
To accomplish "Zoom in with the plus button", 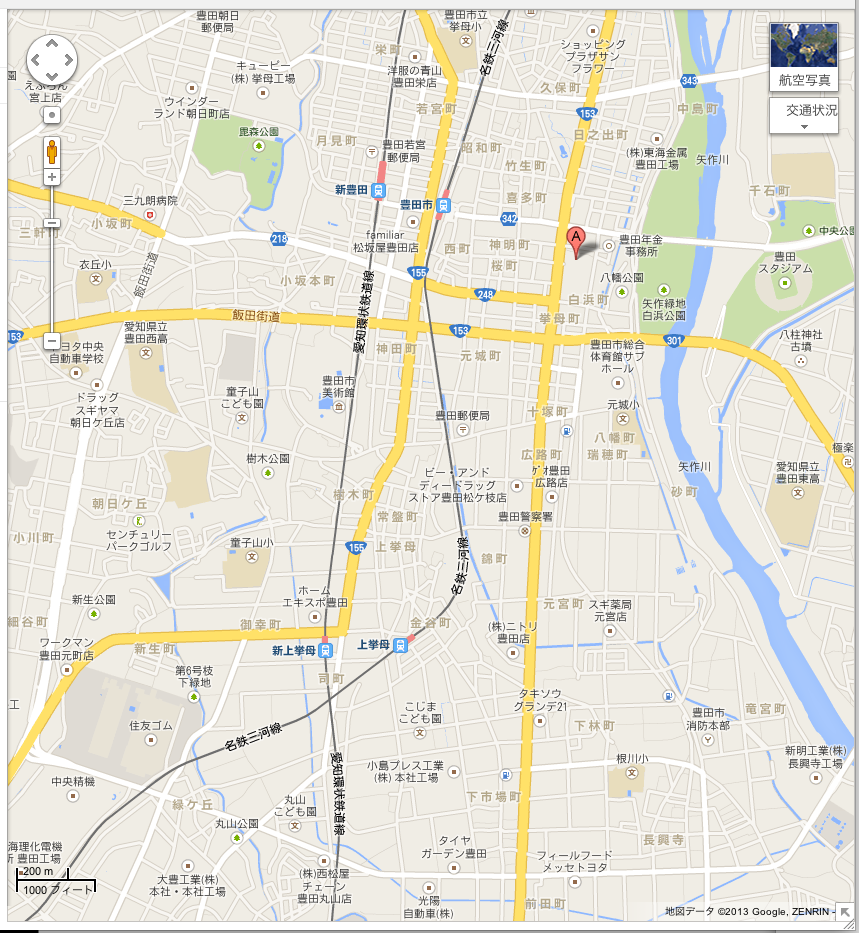I will click(51, 178).
